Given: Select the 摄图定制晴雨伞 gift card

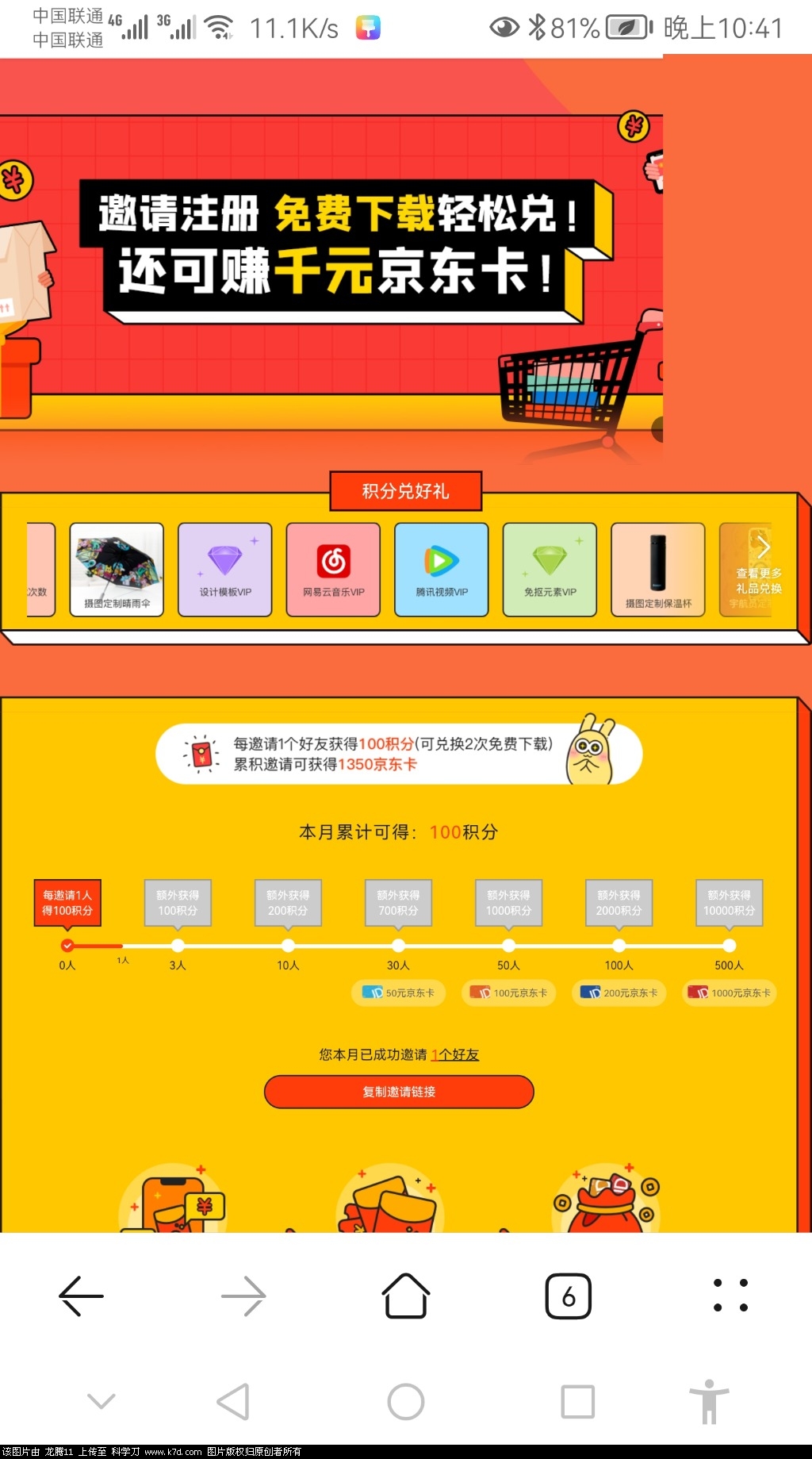Looking at the screenshot, I should click(117, 570).
